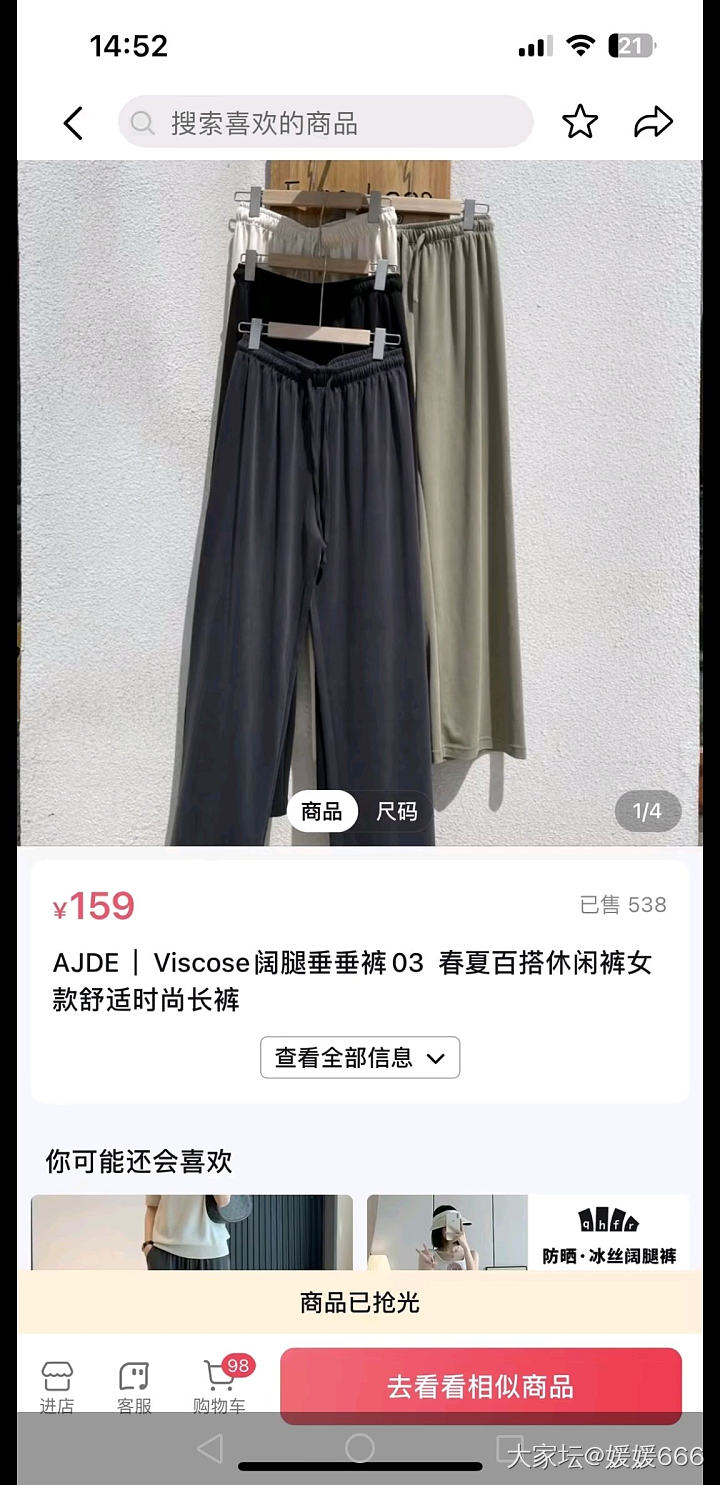The width and height of the screenshot is (720, 1485).
Task: Go back using the top-left arrow
Action: (x=73, y=123)
